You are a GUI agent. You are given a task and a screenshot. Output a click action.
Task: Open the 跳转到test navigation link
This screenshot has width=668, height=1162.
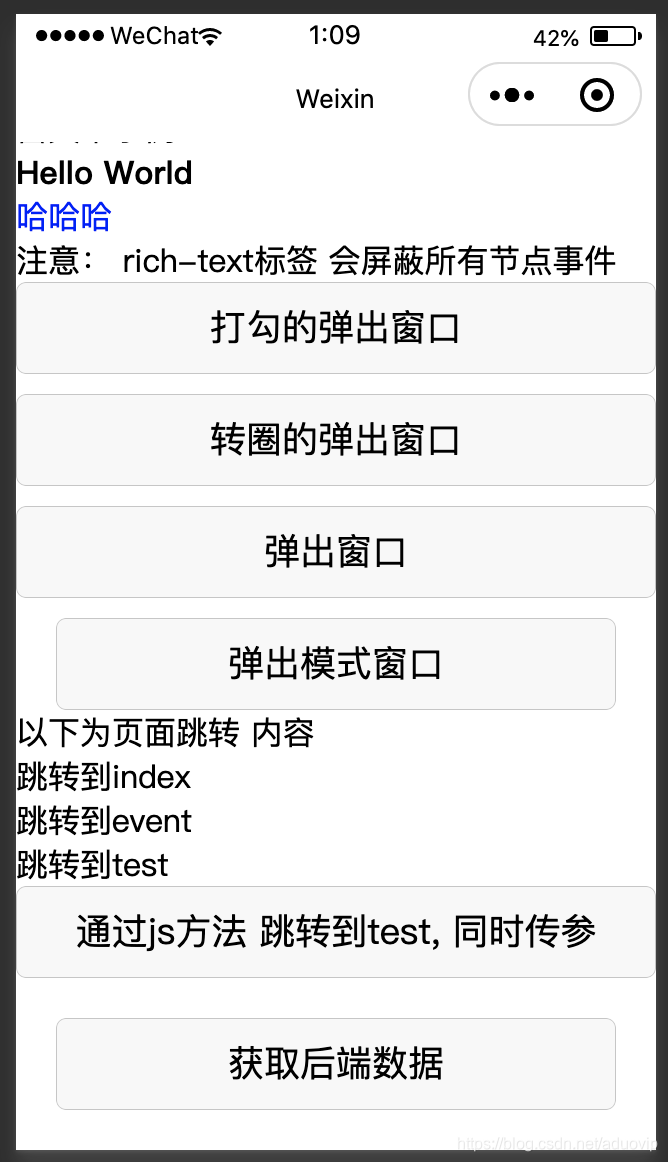(93, 865)
